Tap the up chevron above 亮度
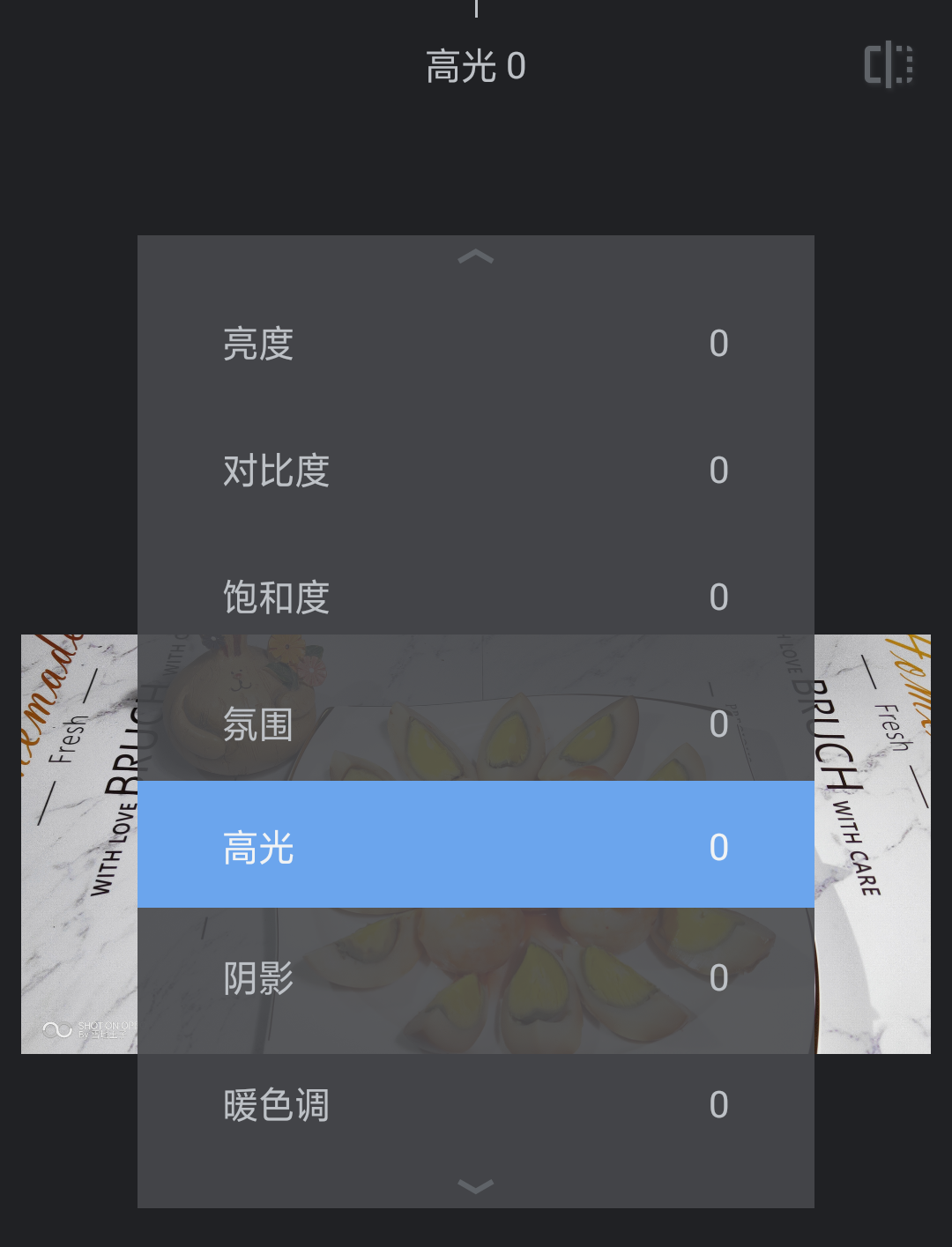The width and height of the screenshot is (952, 1247). pyautogui.click(x=475, y=256)
